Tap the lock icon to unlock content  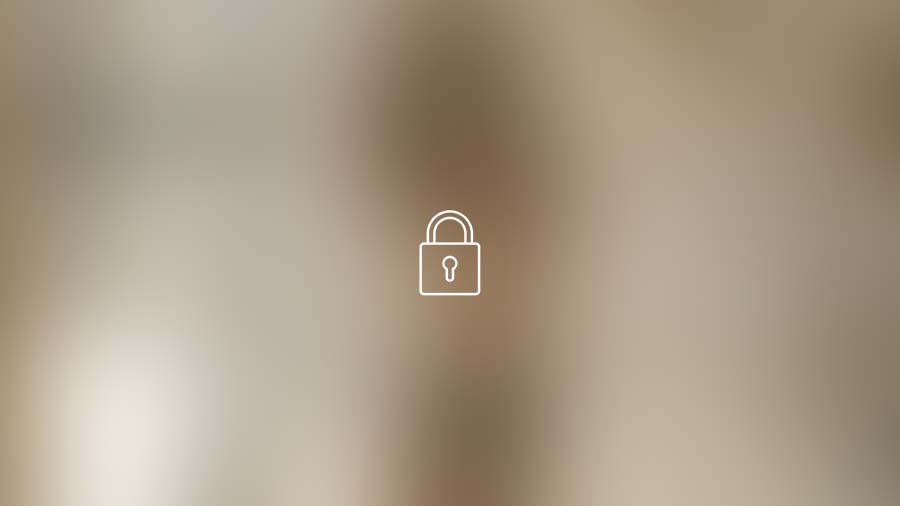449,254
